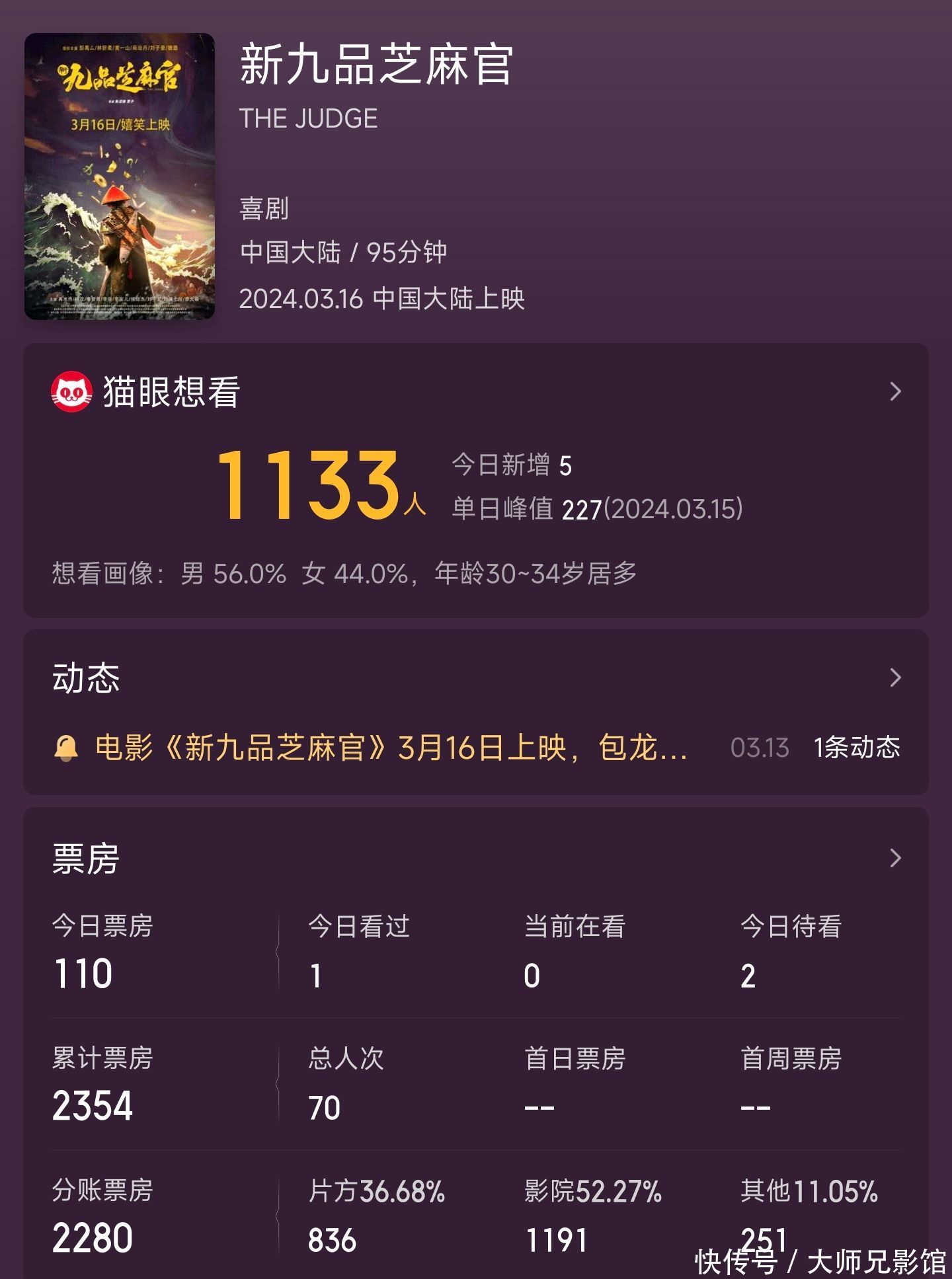Expand the 动态 section
The width and height of the screenshot is (952, 1279).
tap(895, 678)
